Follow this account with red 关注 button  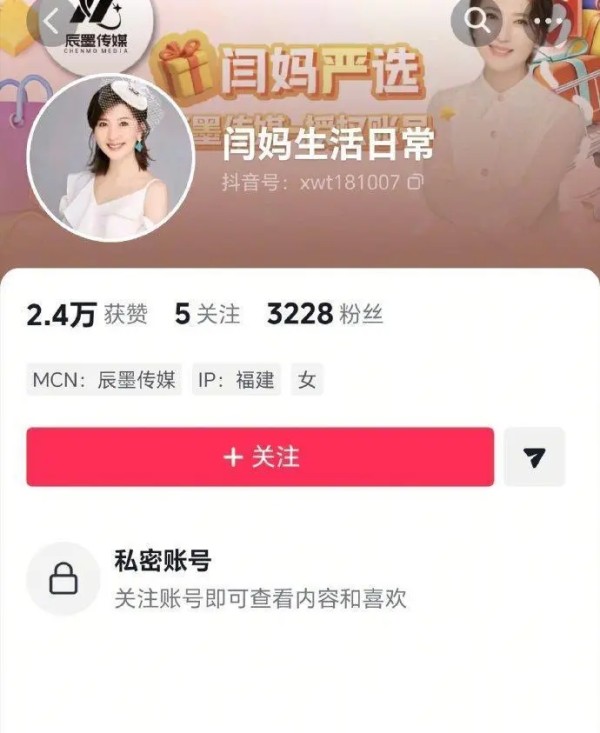(x=260, y=457)
